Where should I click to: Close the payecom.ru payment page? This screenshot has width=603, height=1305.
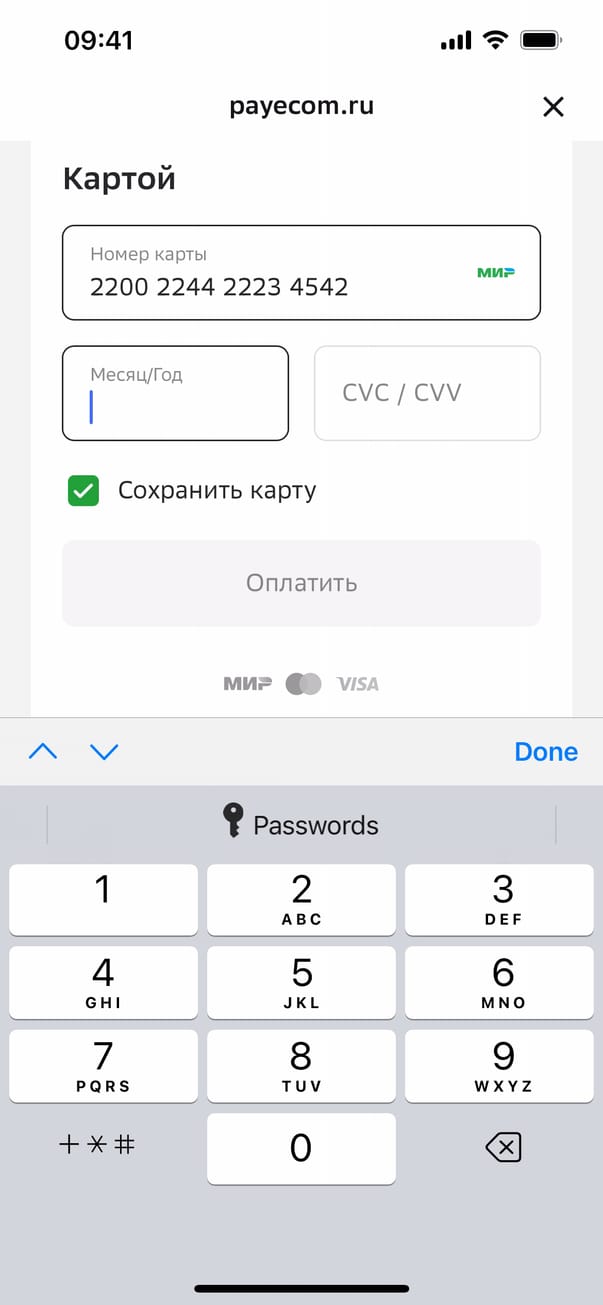(553, 107)
